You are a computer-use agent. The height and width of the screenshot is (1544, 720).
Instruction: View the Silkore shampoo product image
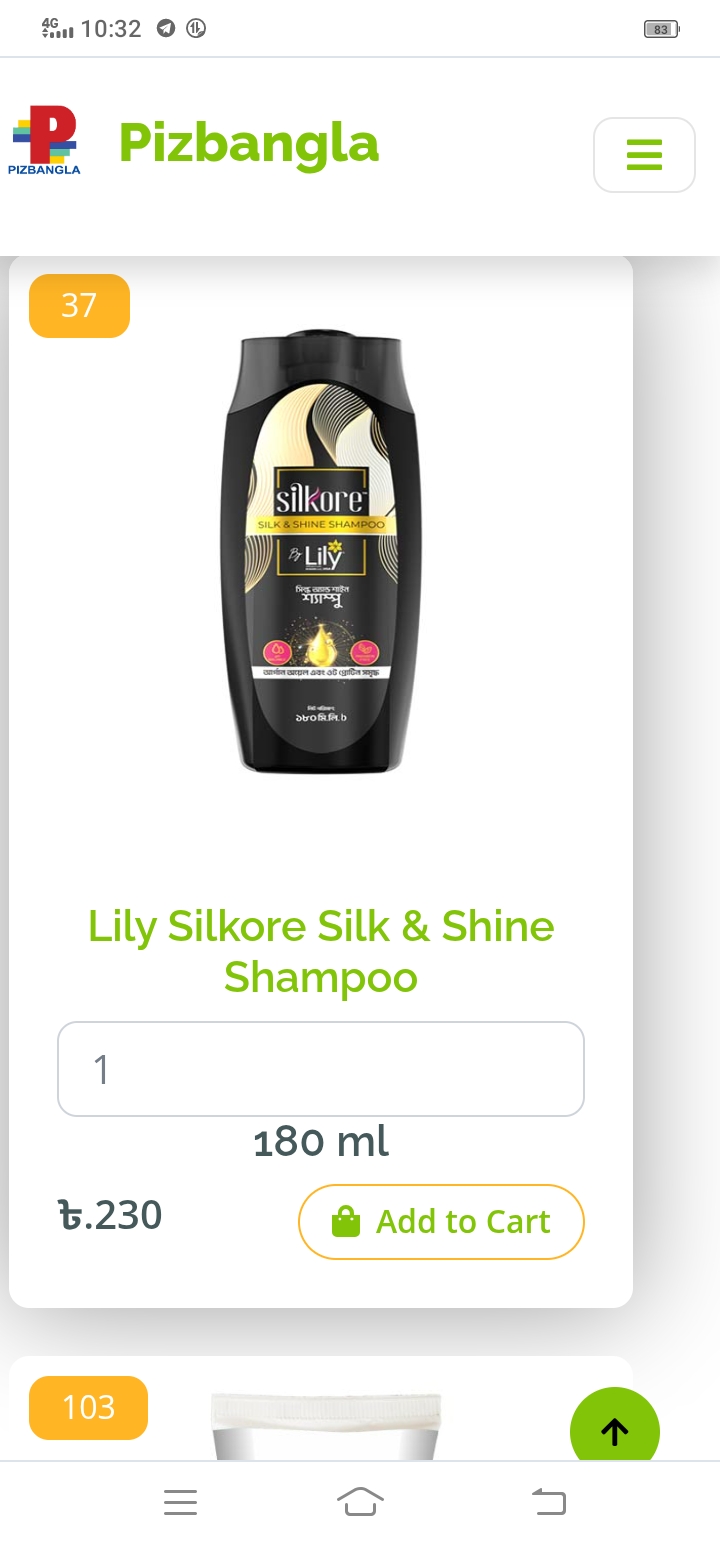(x=320, y=553)
